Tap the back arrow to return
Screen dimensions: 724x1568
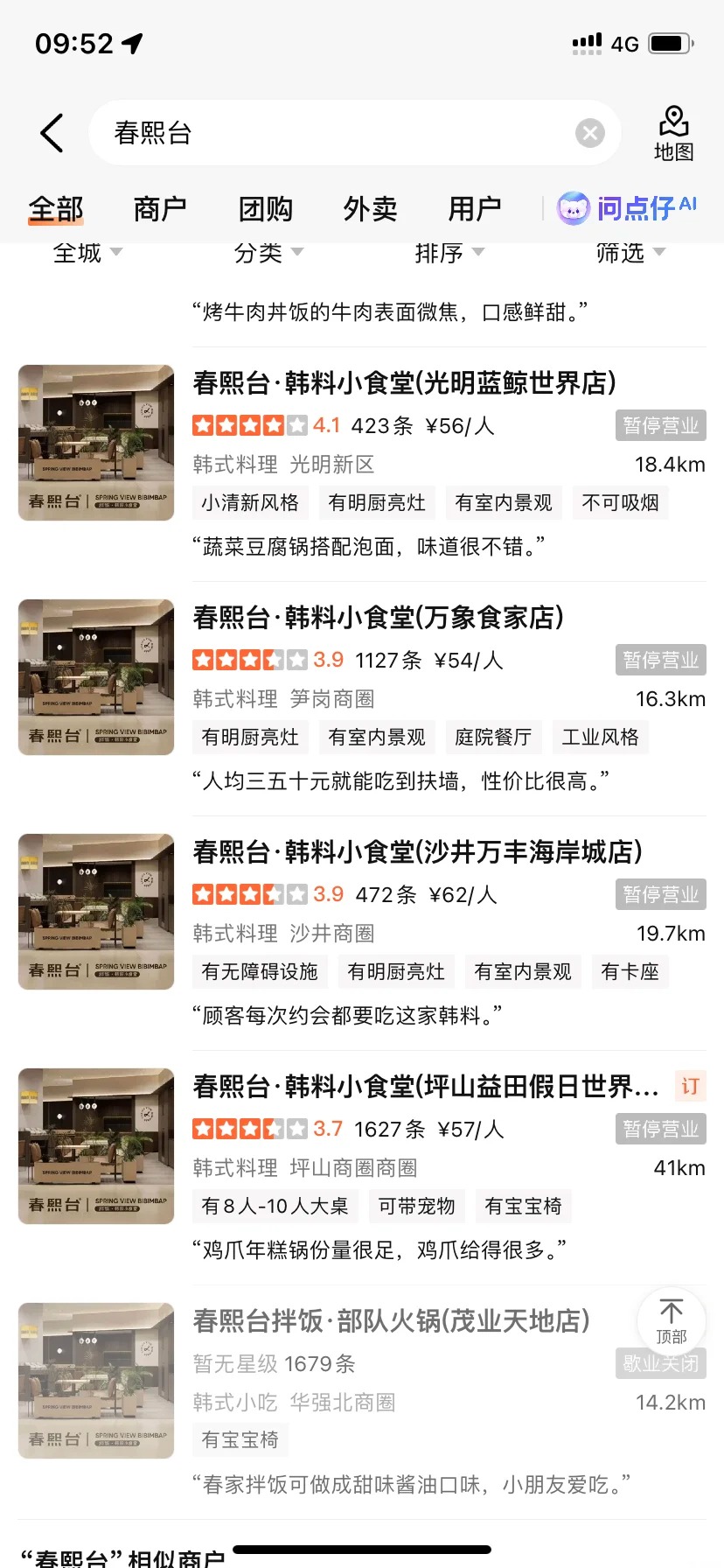coord(50,132)
